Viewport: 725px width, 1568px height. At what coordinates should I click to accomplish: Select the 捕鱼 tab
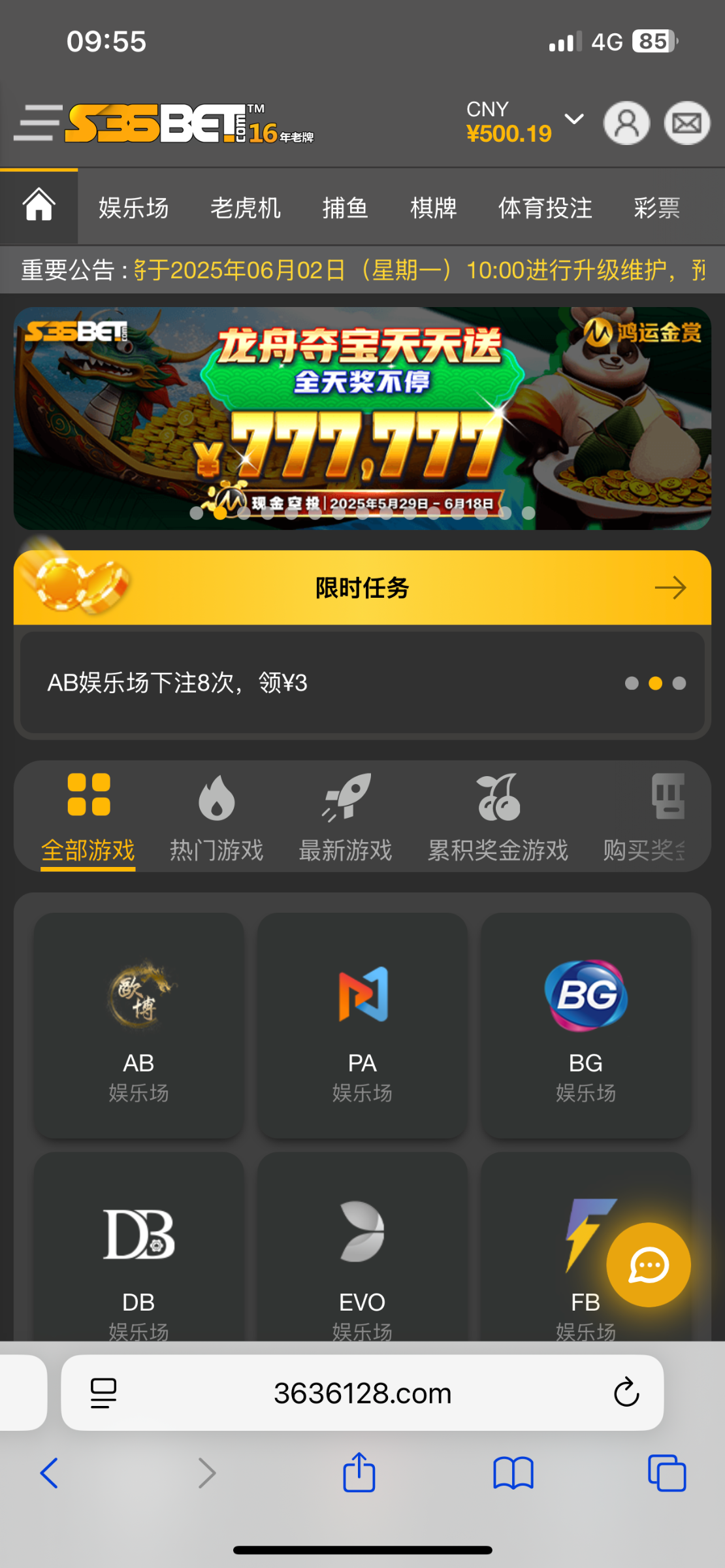coord(345,208)
